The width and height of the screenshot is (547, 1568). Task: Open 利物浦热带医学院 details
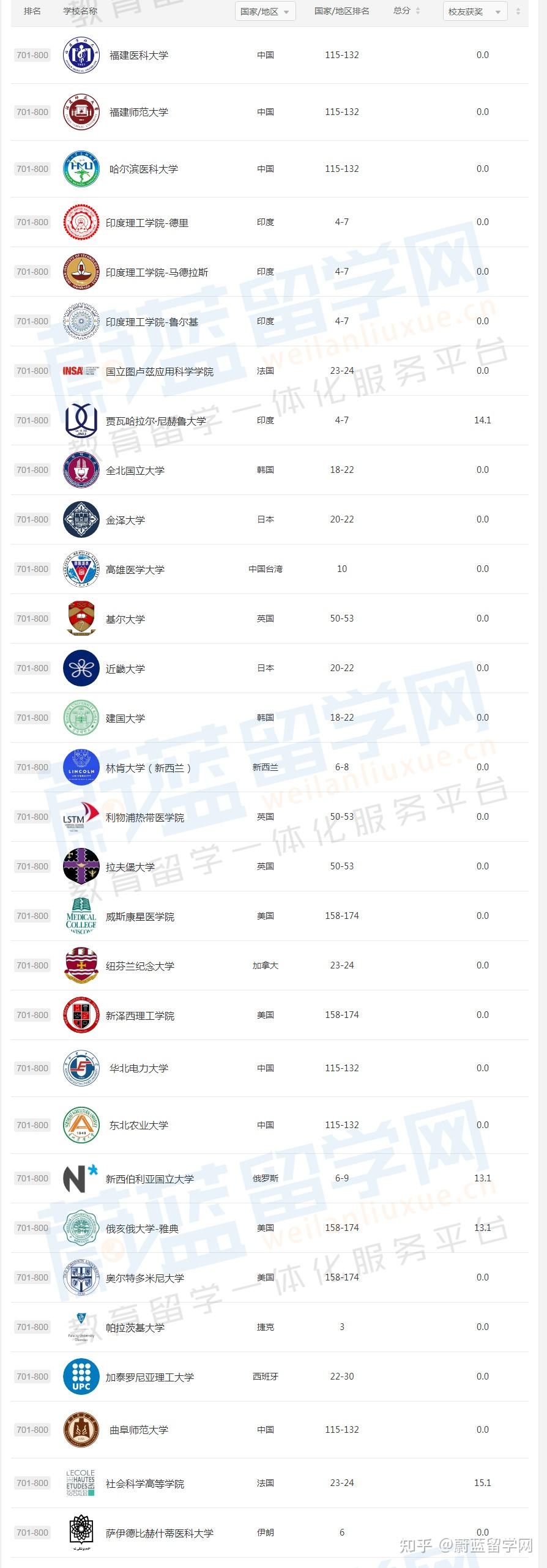tap(144, 817)
